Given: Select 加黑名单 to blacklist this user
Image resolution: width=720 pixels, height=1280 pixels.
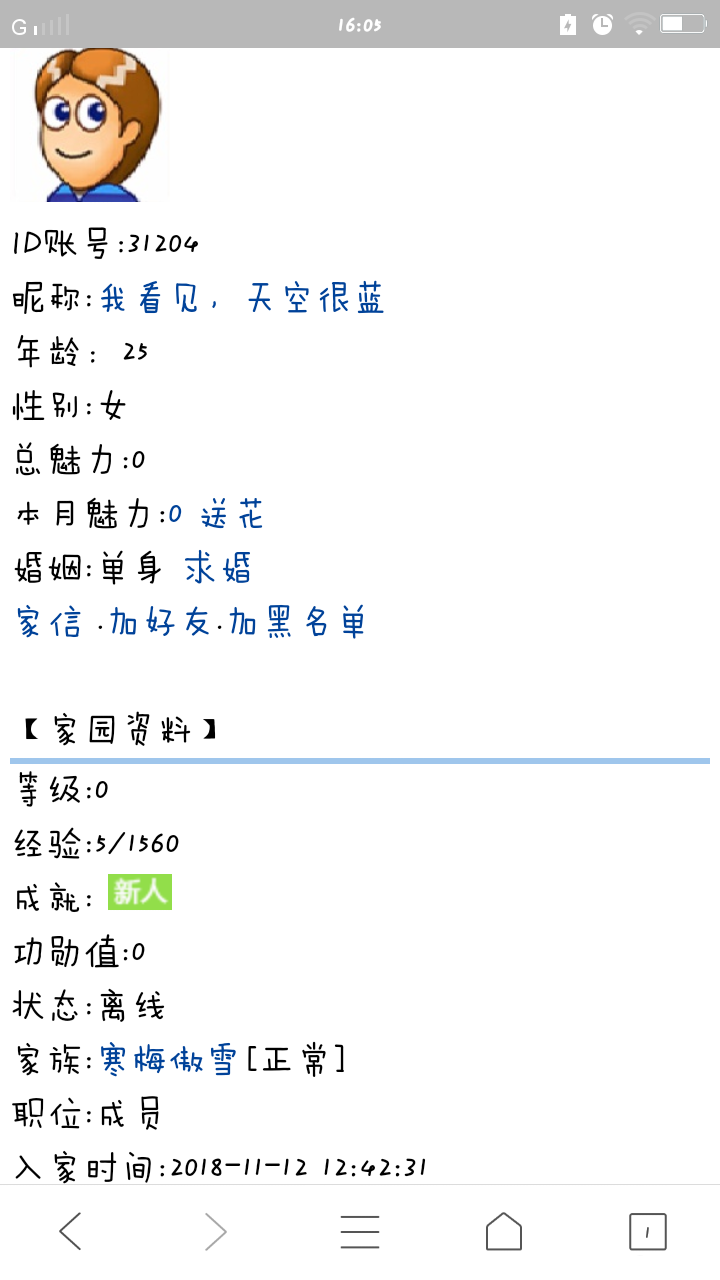Looking at the screenshot, I should tap(297, 623).
